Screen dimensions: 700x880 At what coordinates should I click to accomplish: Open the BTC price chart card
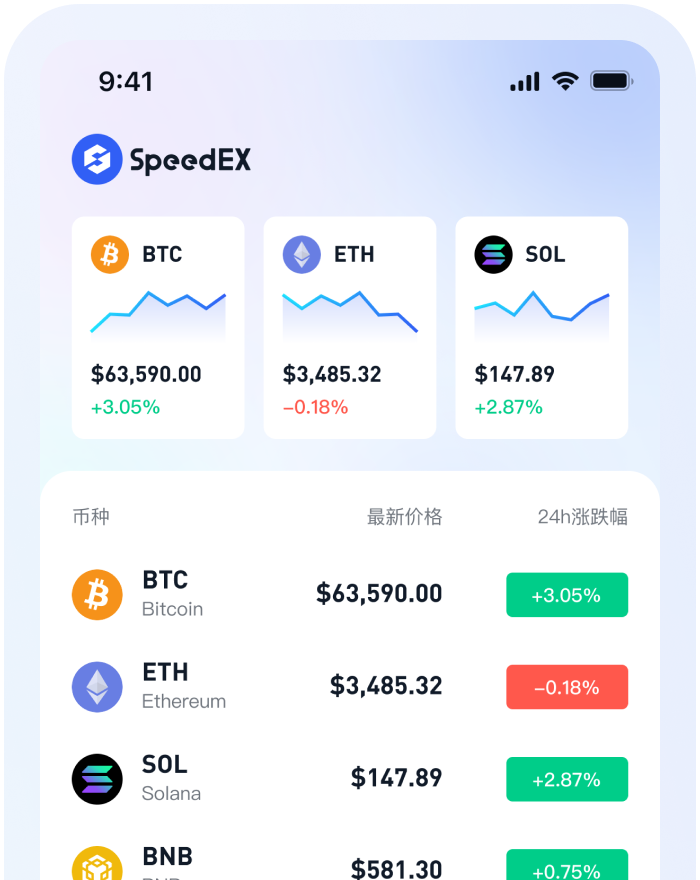point(158,327)
